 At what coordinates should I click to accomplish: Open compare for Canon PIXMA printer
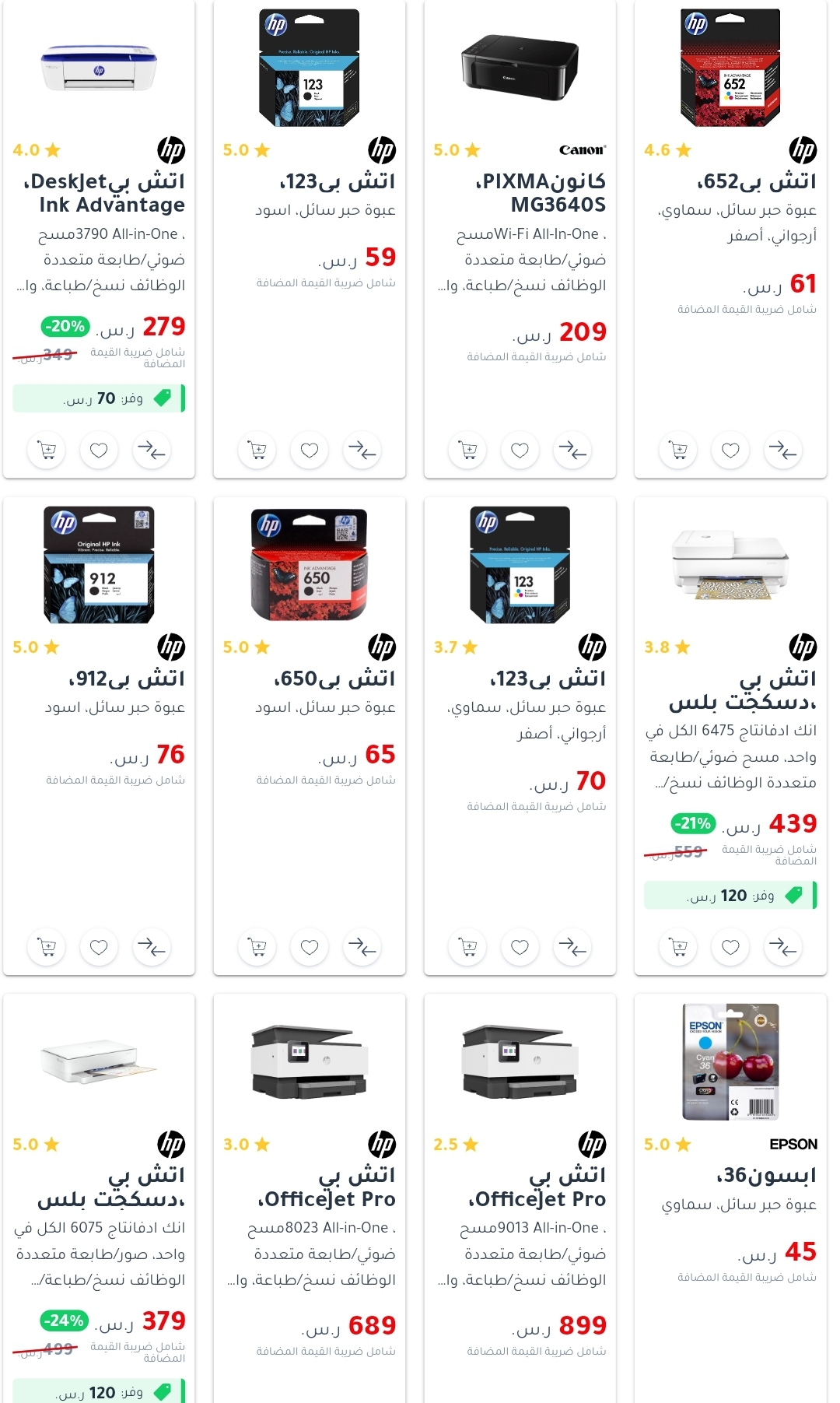click(x=572, y=450)
